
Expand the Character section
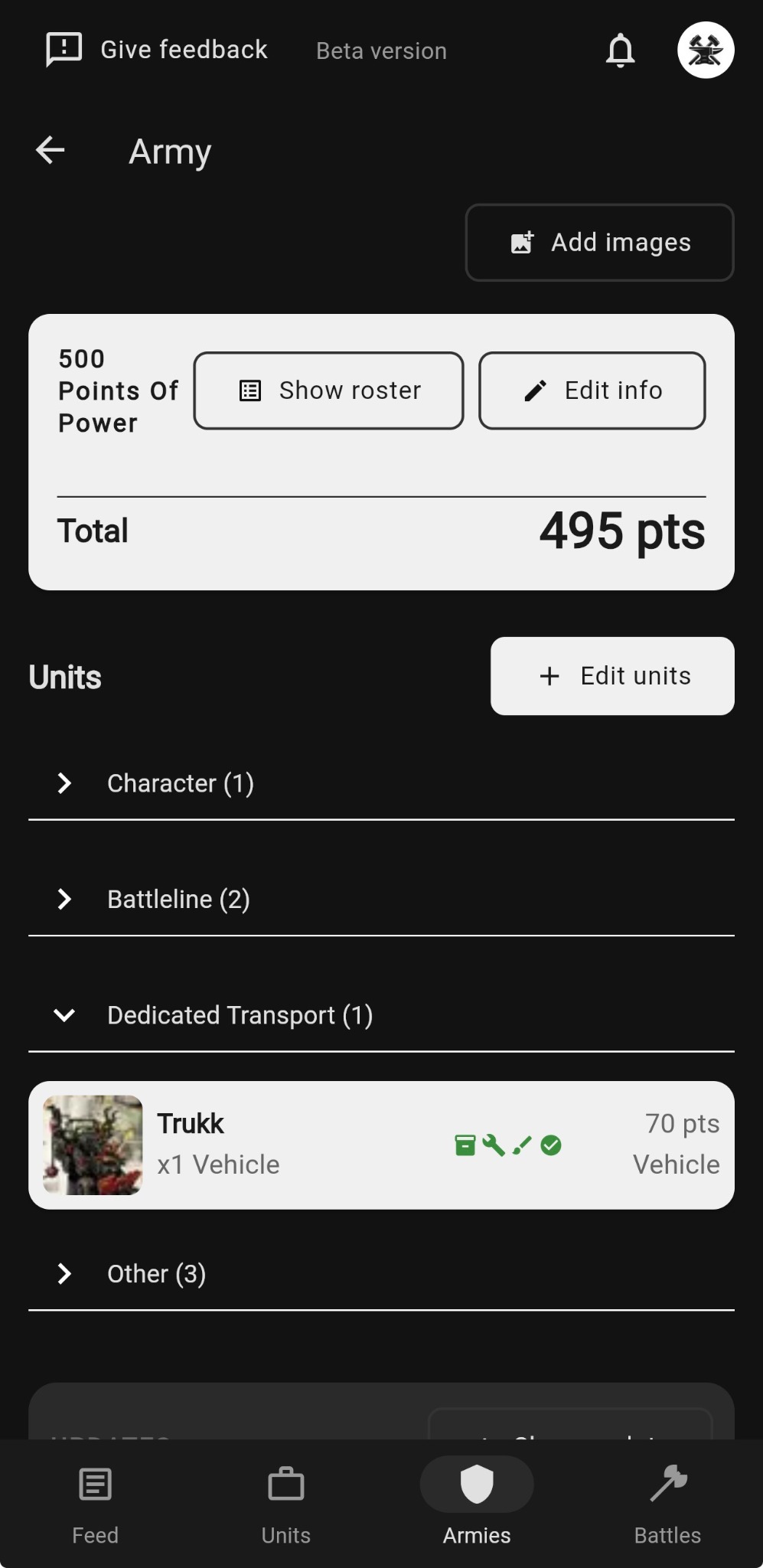coord(181,783)
